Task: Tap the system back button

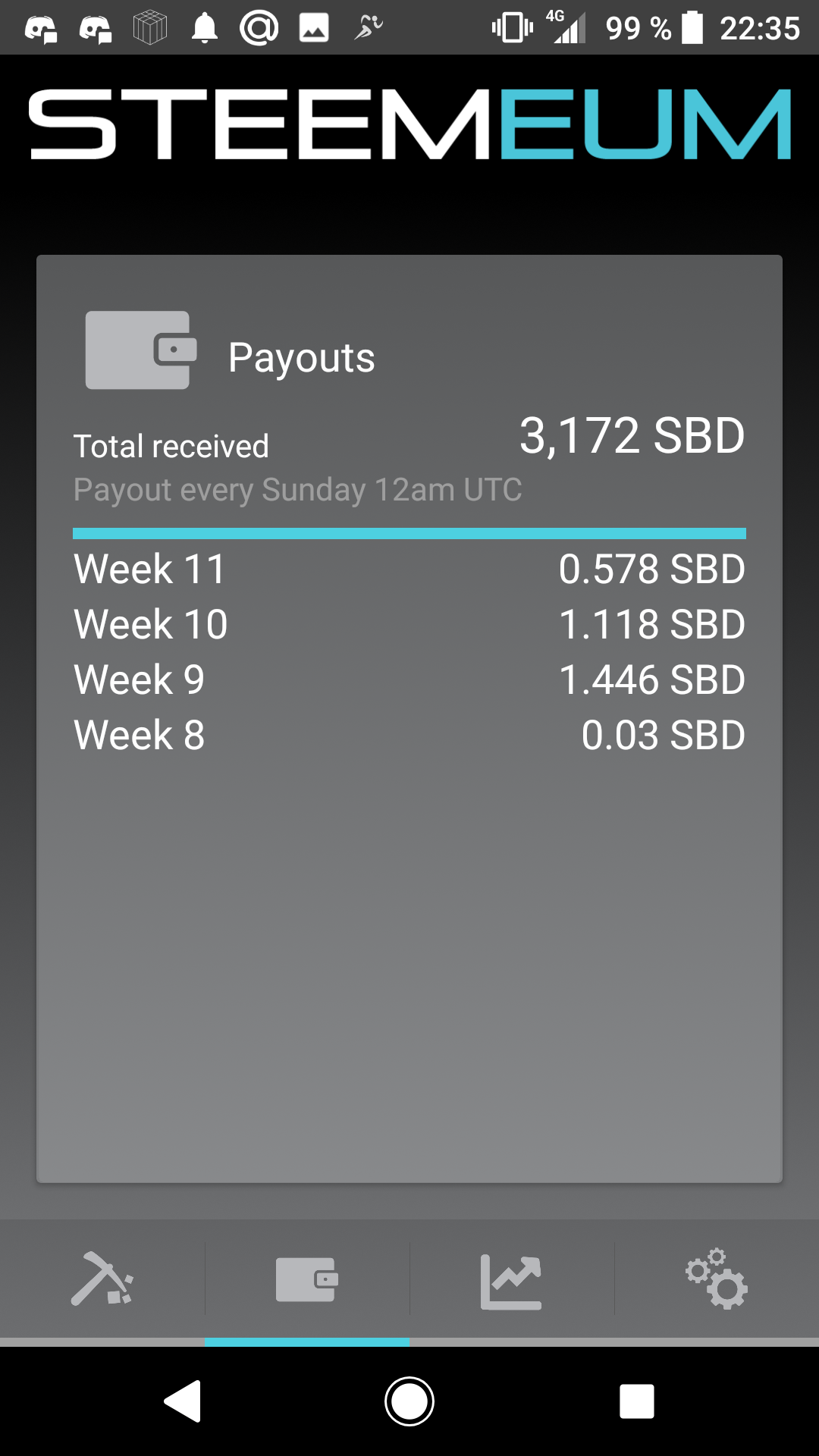Action: (x=183, y=1401)
